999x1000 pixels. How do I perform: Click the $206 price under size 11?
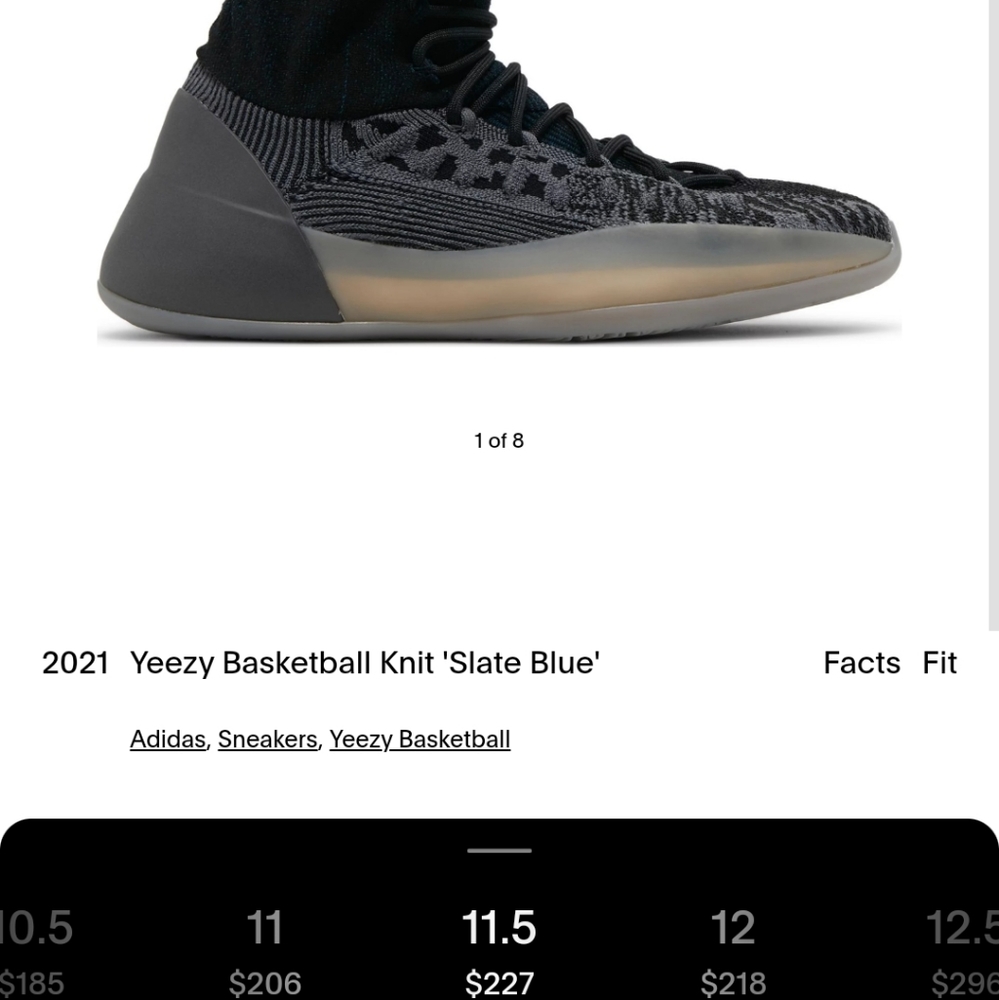(267, 983)
